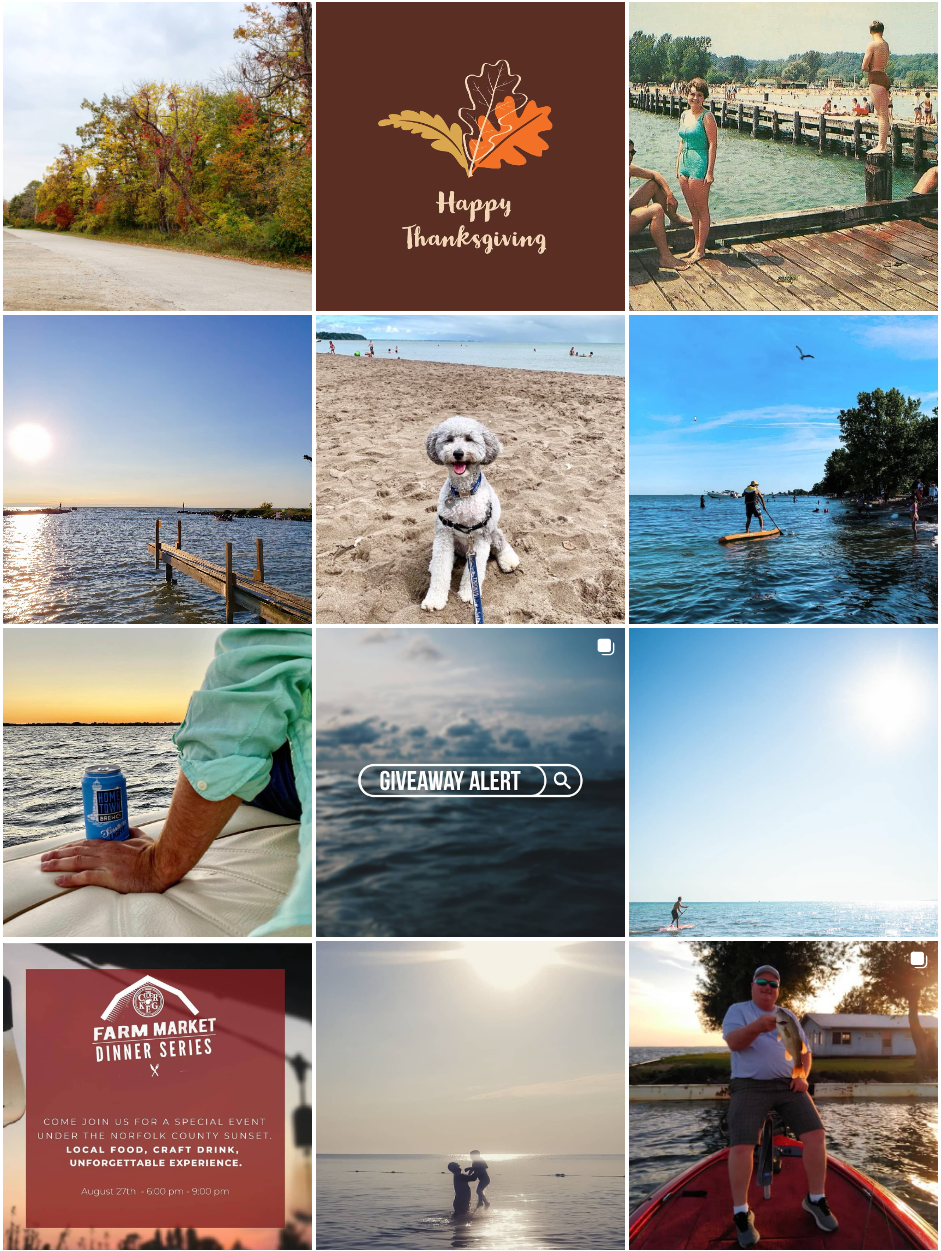The image size is (941, 1251).
Task: View the sunset over wooden dock post
Action: pos(157,469)
